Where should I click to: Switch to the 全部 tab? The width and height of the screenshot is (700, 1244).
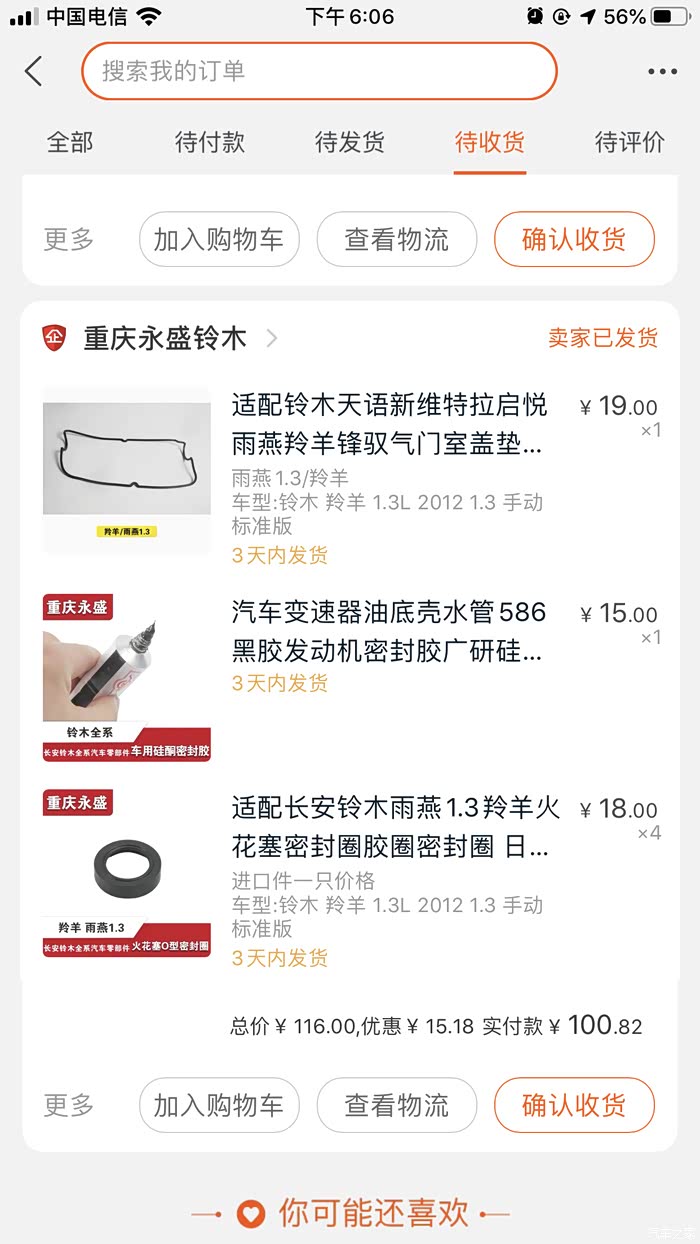[70, 142]
